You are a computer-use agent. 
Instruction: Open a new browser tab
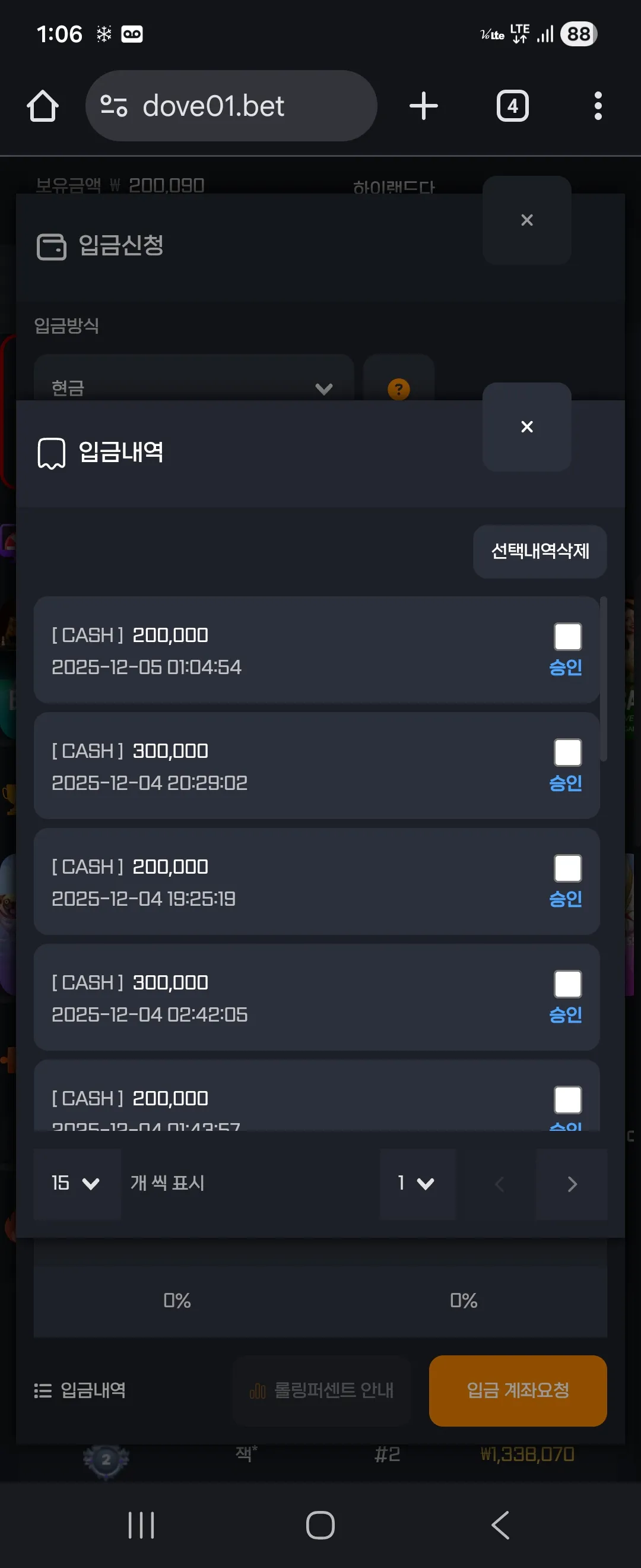[424, 106]
